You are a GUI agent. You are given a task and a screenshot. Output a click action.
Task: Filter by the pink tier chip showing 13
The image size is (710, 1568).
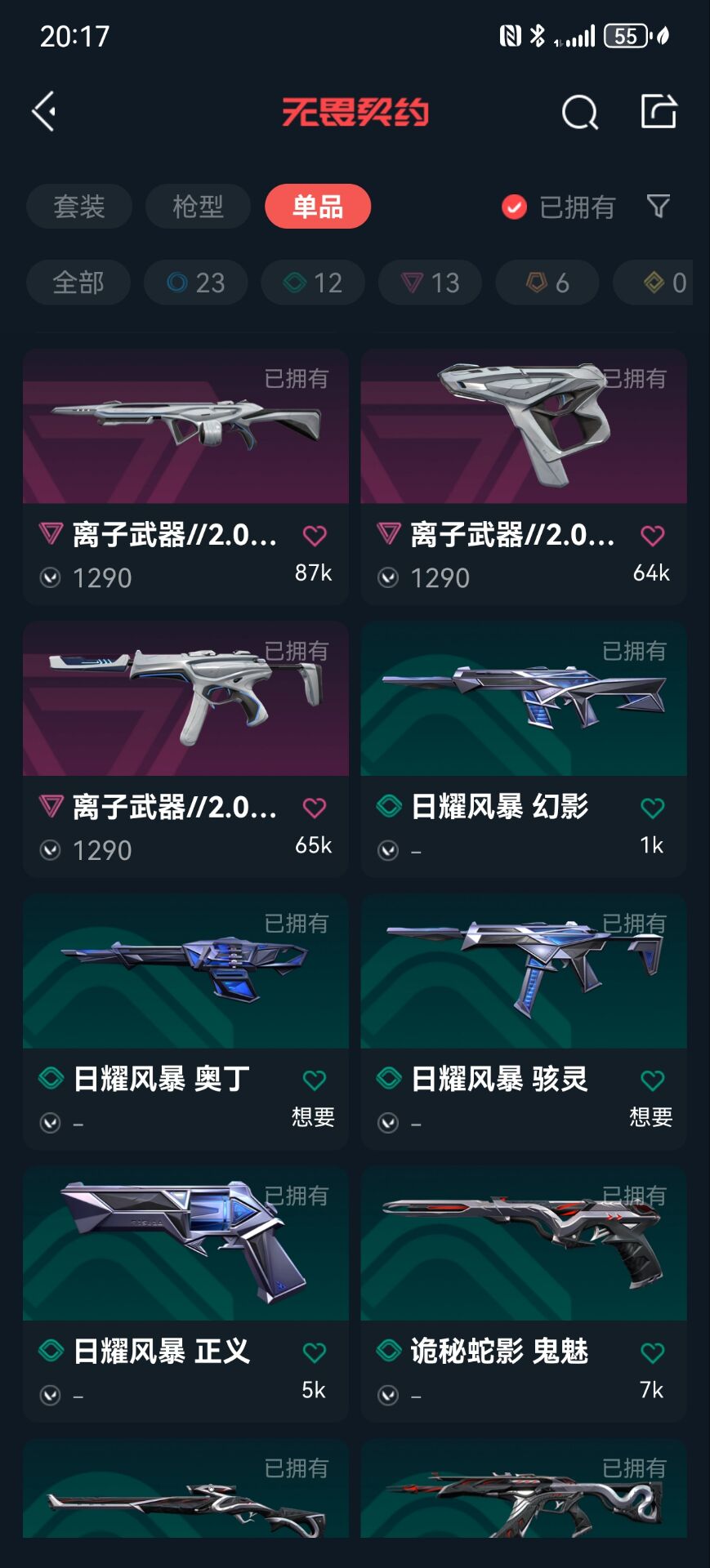pos(430,283)
